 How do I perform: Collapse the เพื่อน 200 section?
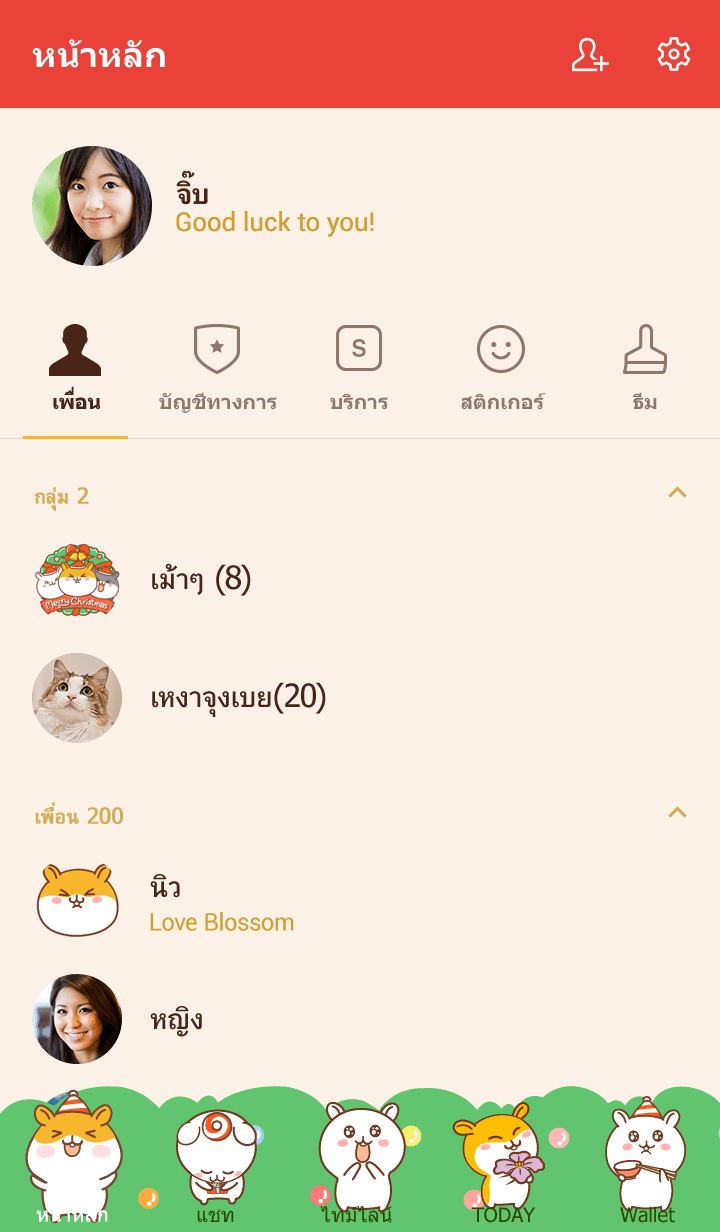[x=677, y=812]
